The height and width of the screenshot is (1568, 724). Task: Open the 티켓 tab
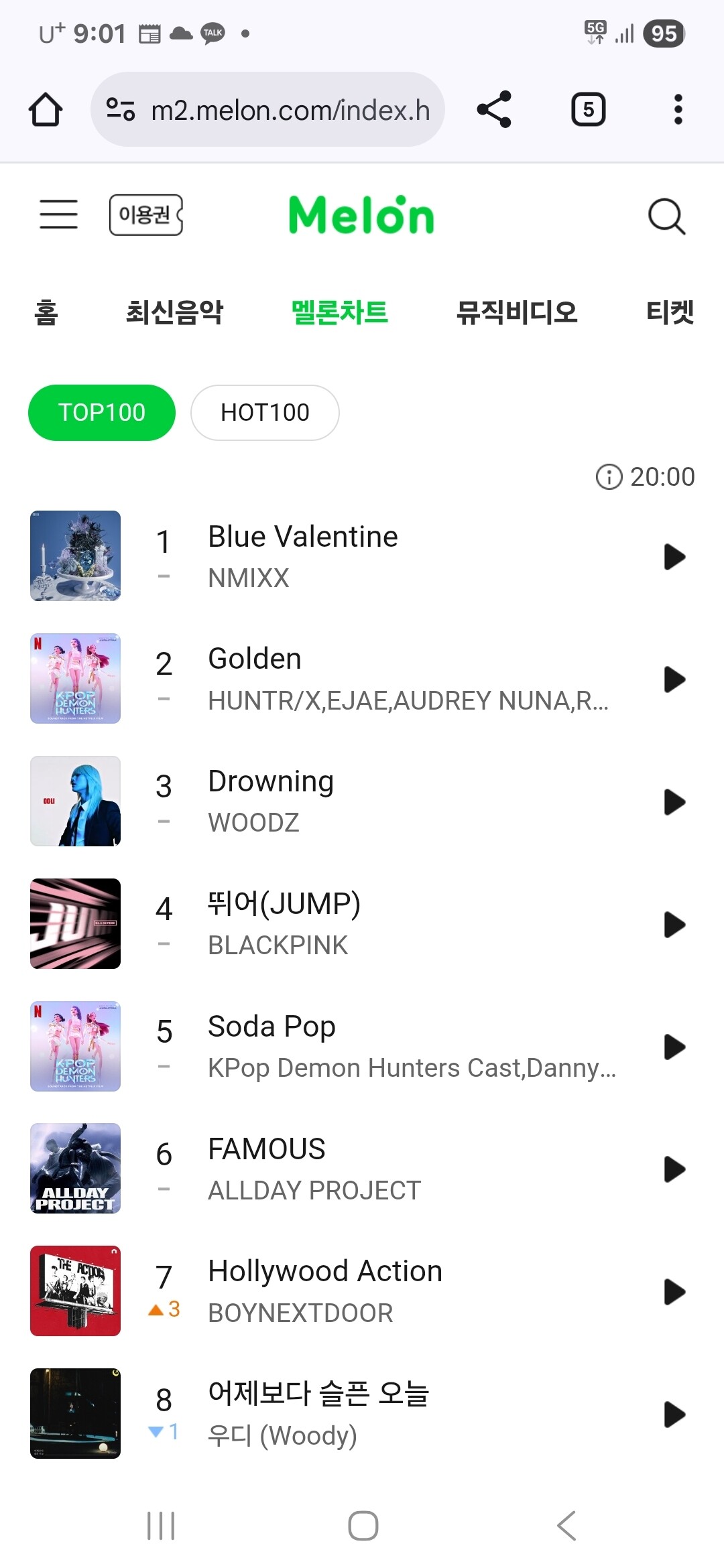[669, 312]
